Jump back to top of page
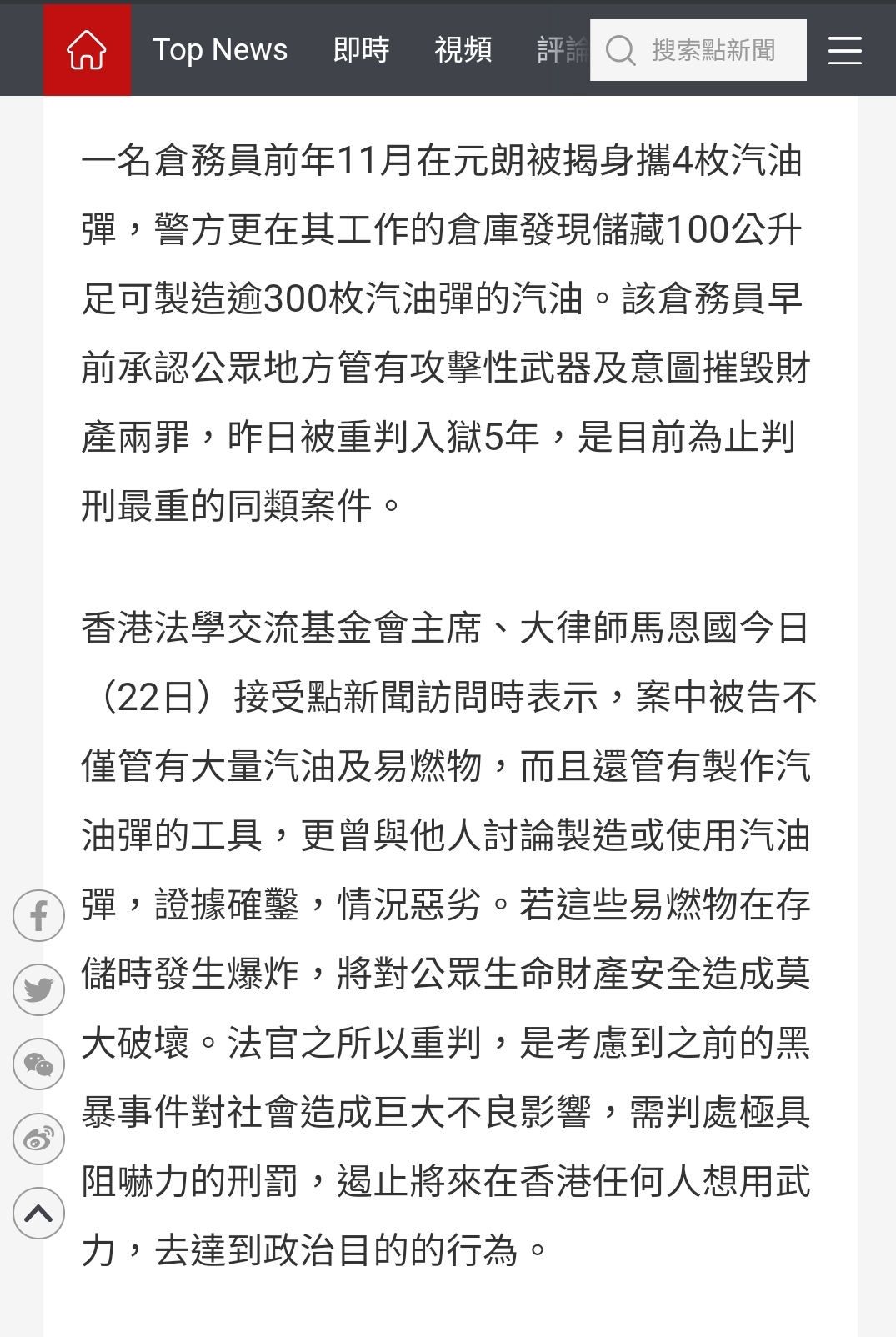 pos(38,1213)
